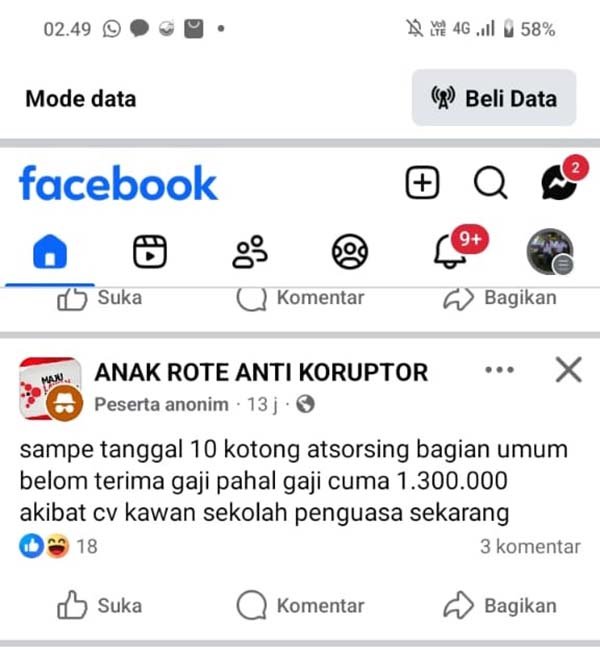
Task: Open the notifications bell
Action: tap(449, 251)
